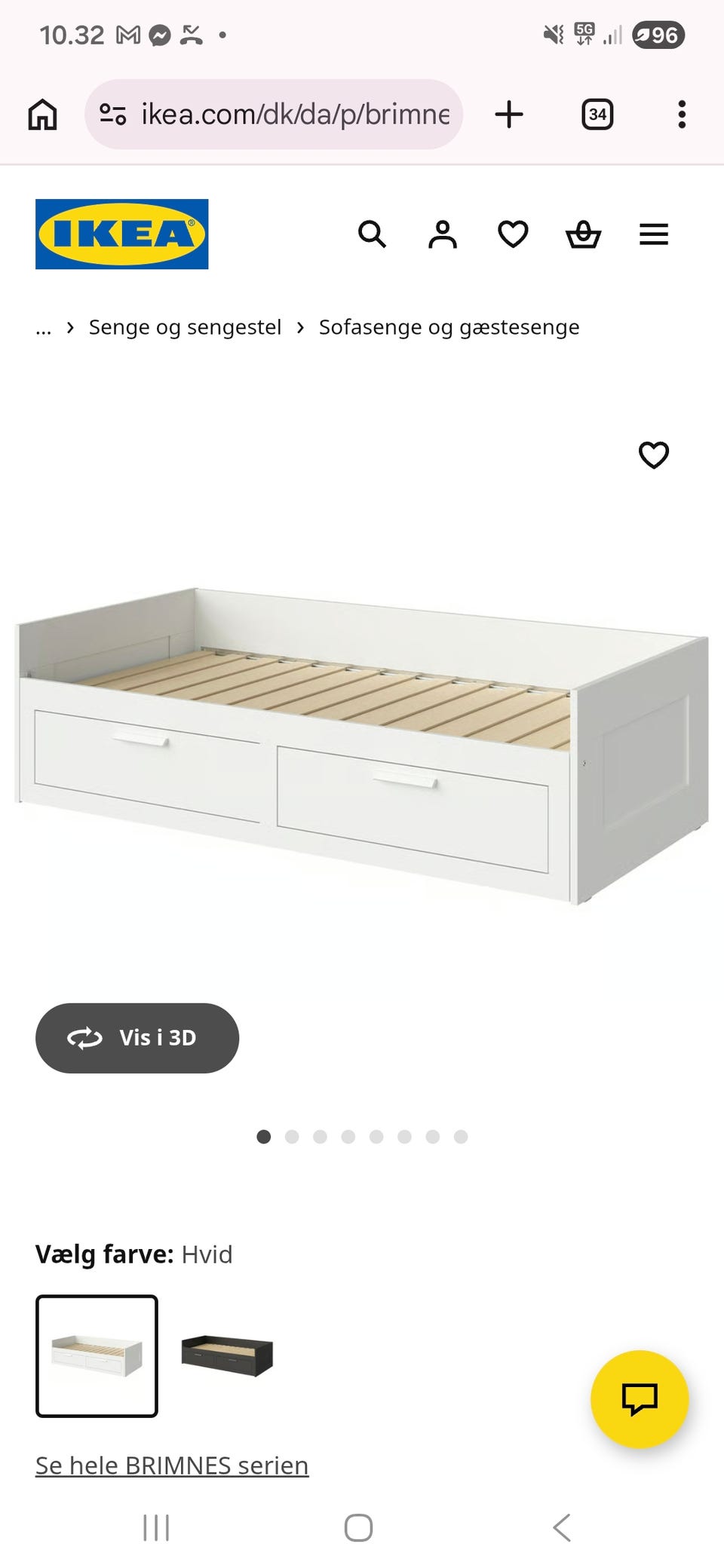Viewport: 724px width, 1568px height.
Task: Open the browser overflow menu
Action: click(x=682, y=115)
